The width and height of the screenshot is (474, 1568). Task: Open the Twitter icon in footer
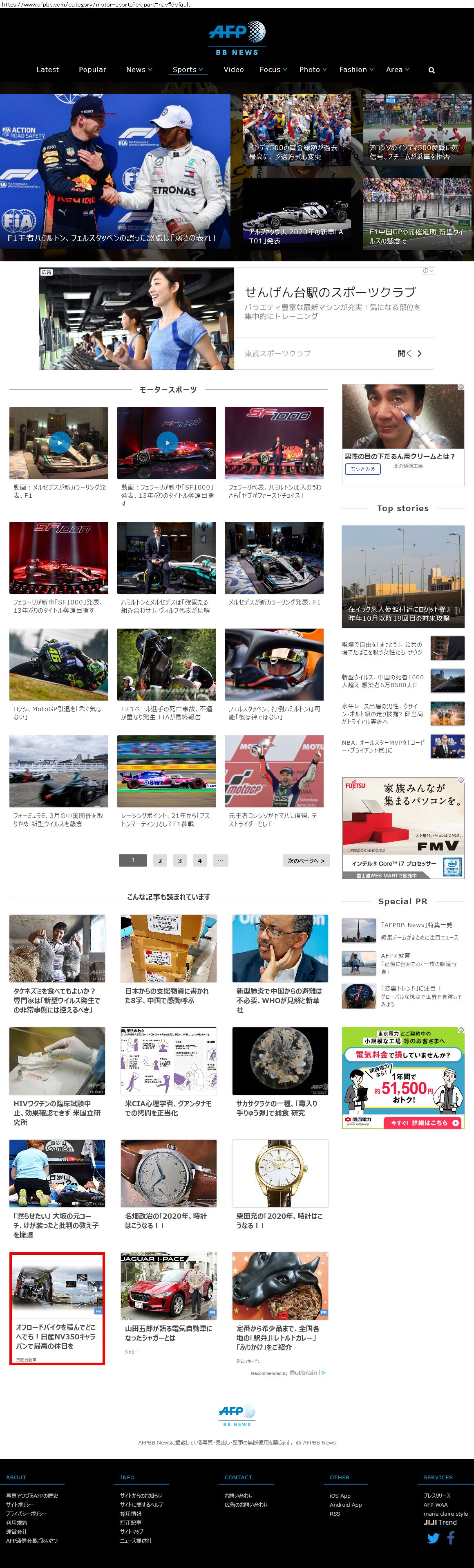(433, 1538)
